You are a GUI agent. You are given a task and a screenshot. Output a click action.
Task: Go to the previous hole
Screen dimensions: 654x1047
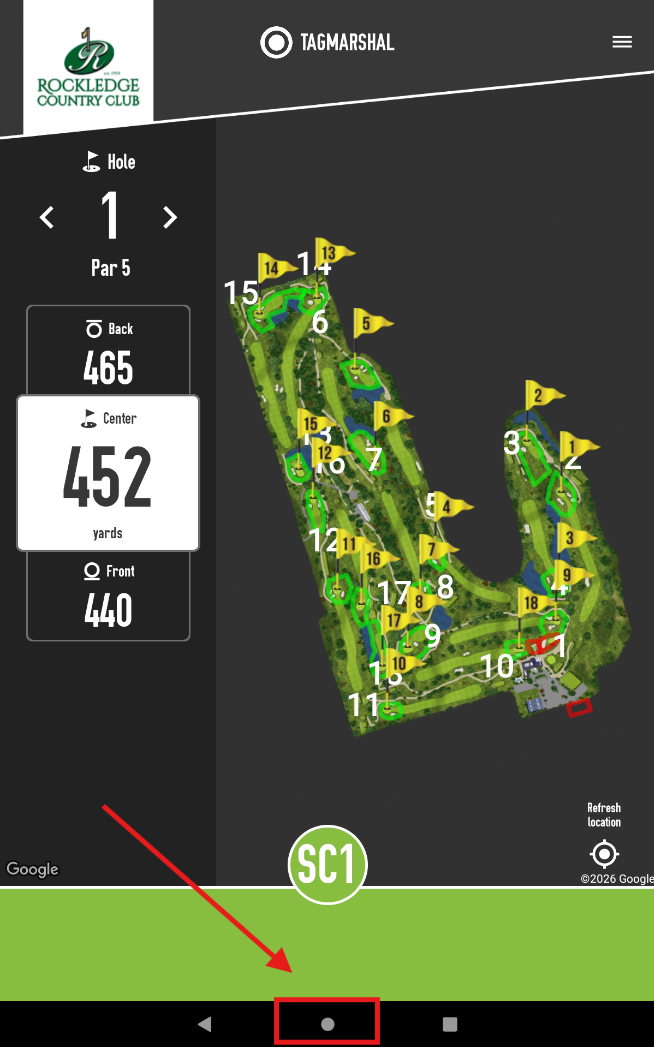point(47,217)
